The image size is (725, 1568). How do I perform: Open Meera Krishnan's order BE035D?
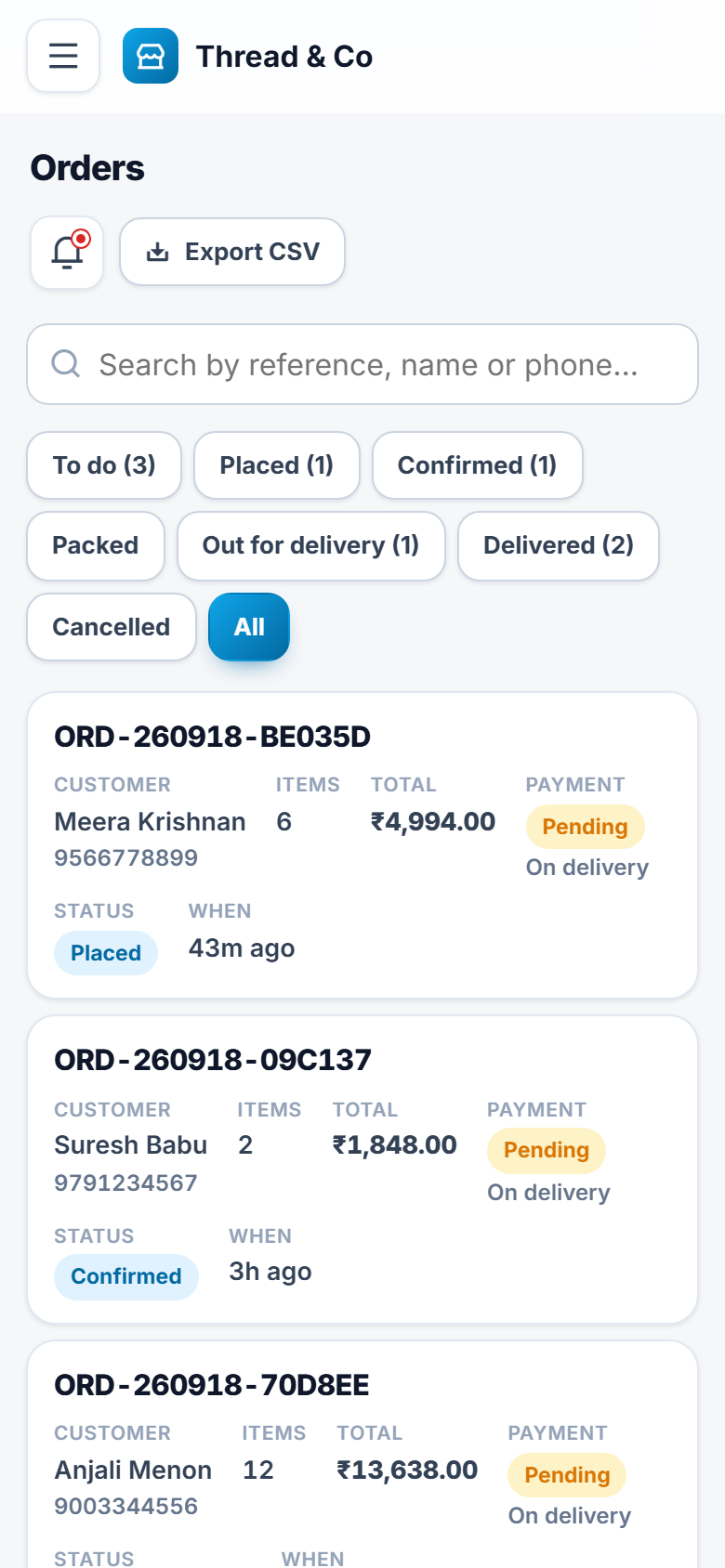pyautogui.click(x=362, y=845)
